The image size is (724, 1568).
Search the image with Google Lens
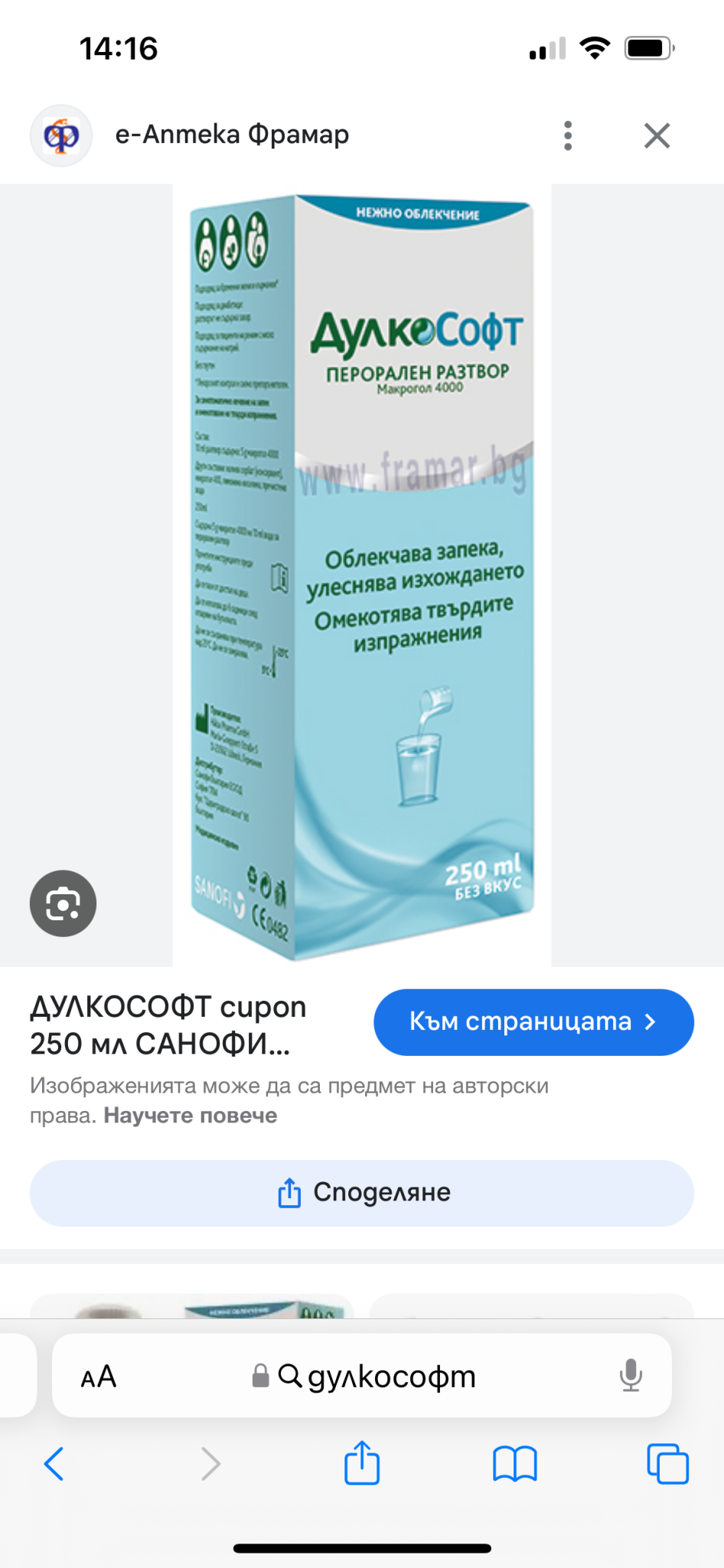[63, 903]
